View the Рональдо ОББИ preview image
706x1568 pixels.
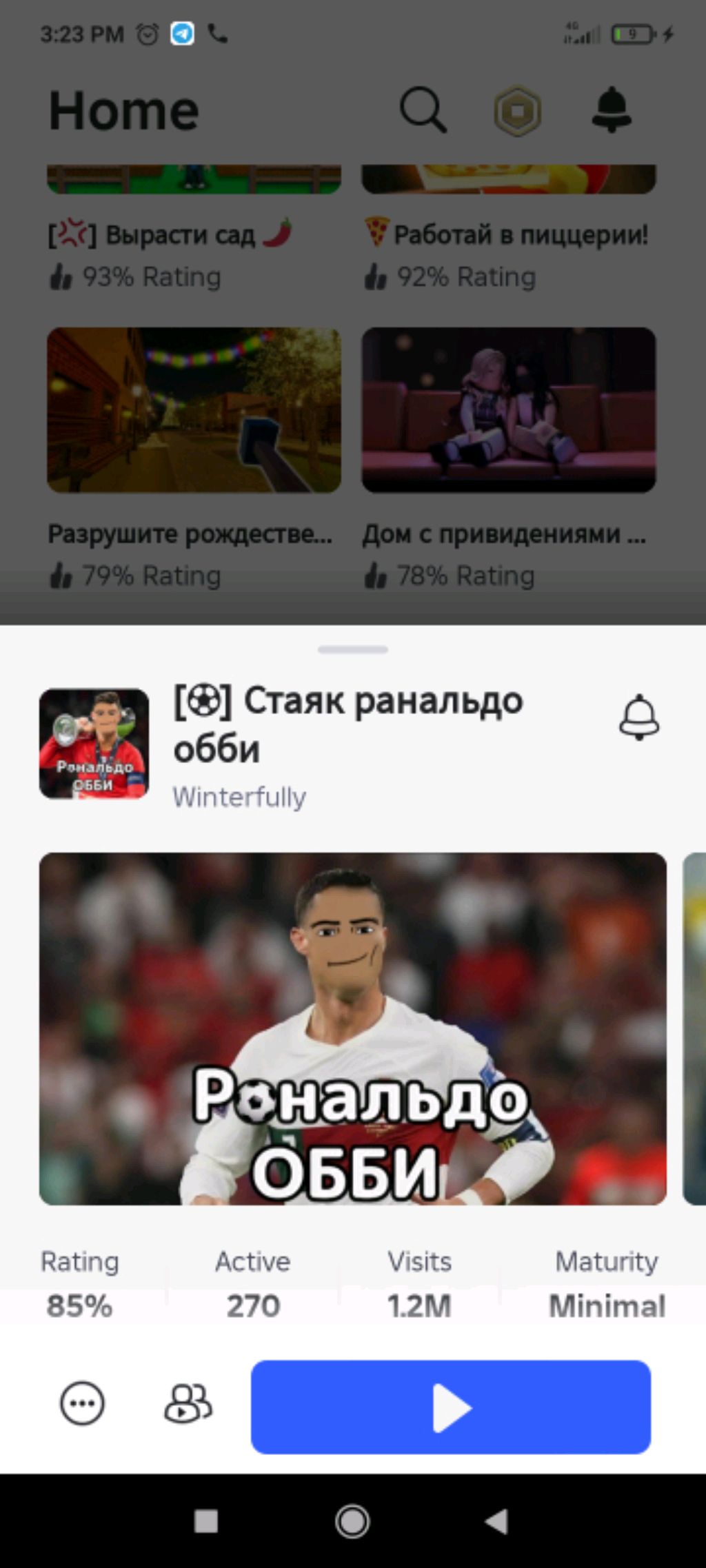(352, 1028)
